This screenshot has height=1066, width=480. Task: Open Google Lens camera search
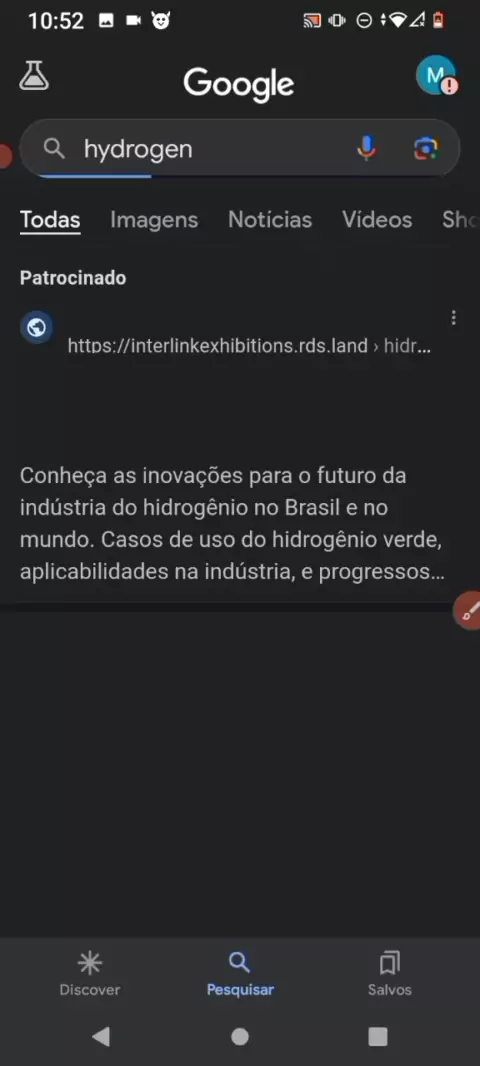tap(426, 148)
